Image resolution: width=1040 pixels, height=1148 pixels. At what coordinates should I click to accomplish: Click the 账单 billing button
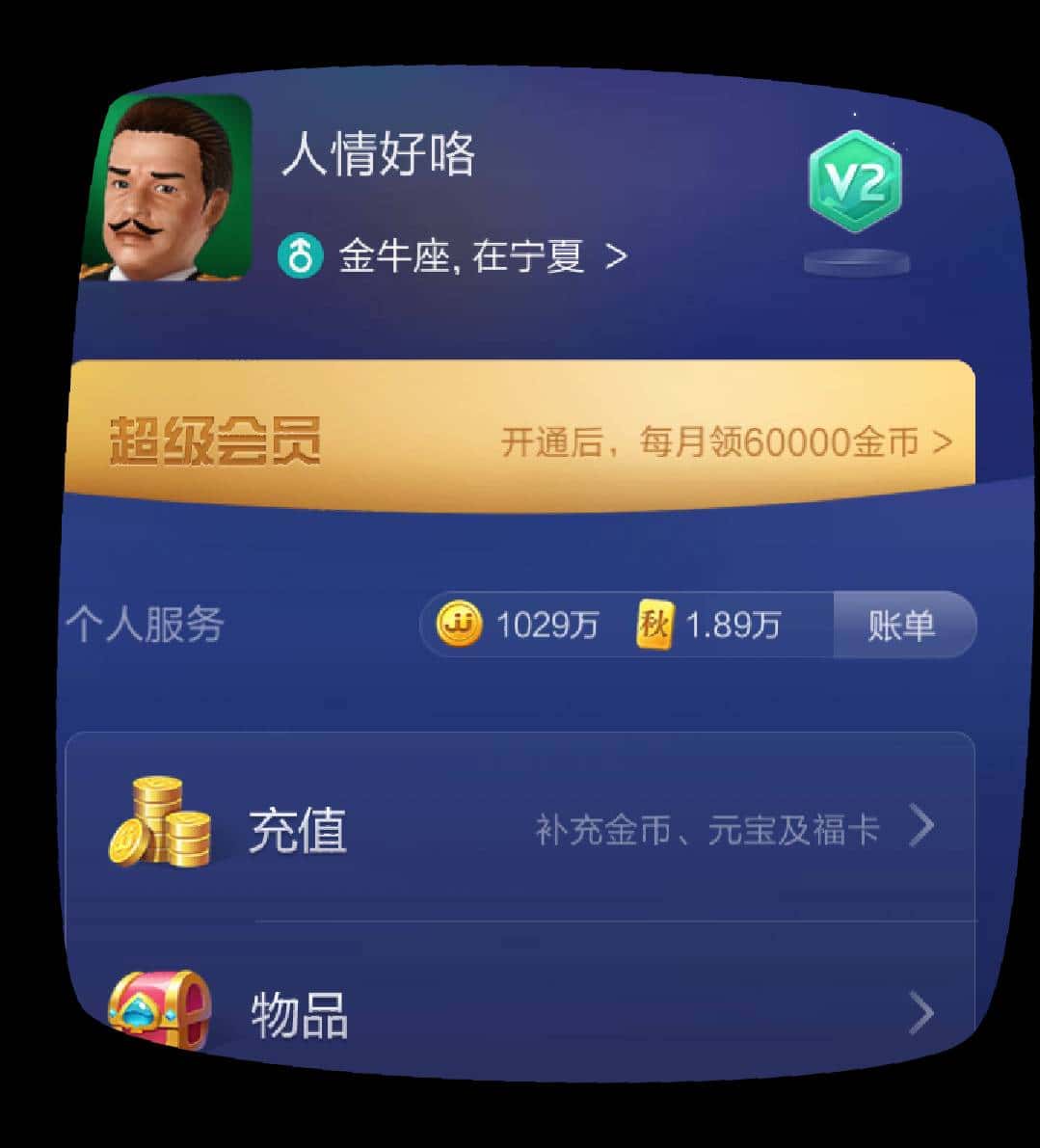tap(904, 625)
